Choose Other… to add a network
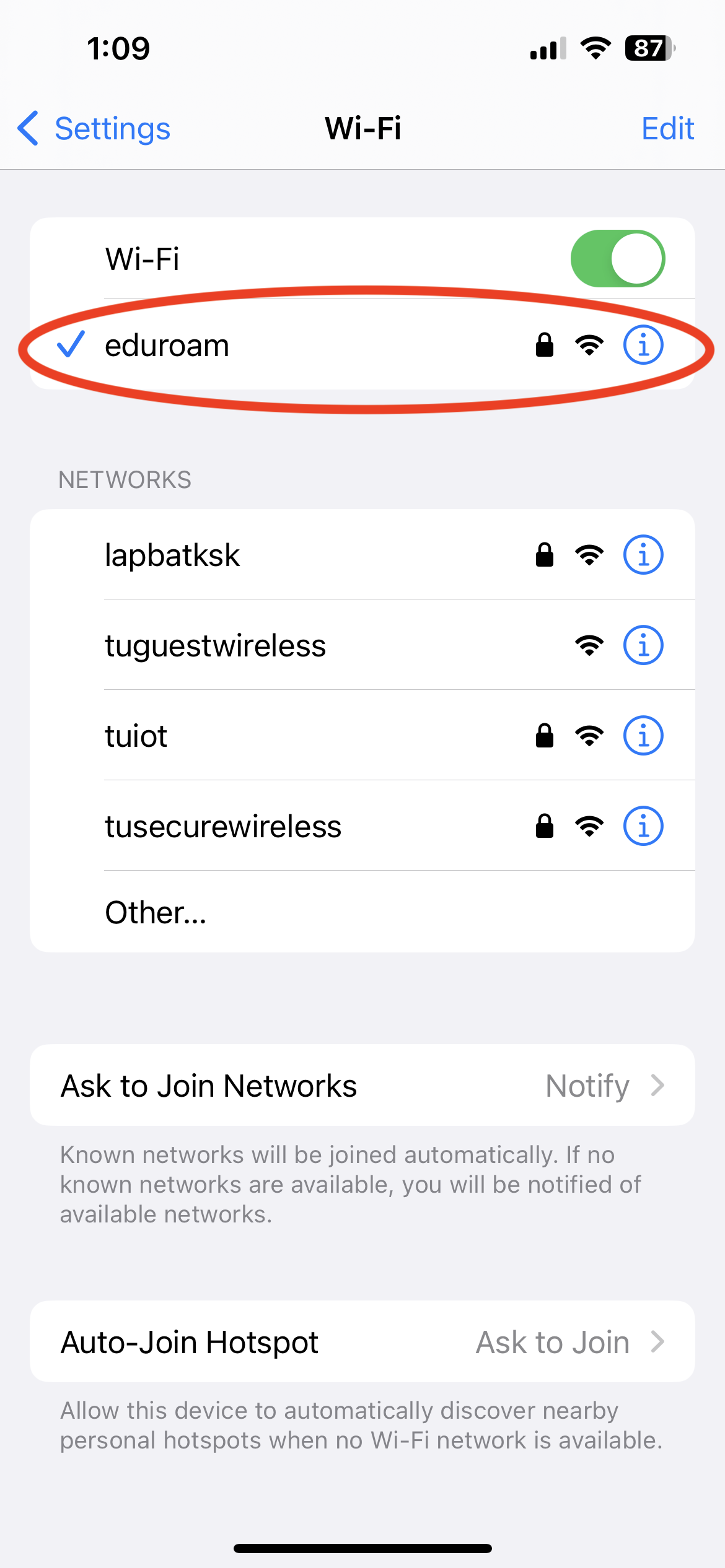Viewport: 725px width, 1568px height. pyautogui.click(x=156, y=912)
